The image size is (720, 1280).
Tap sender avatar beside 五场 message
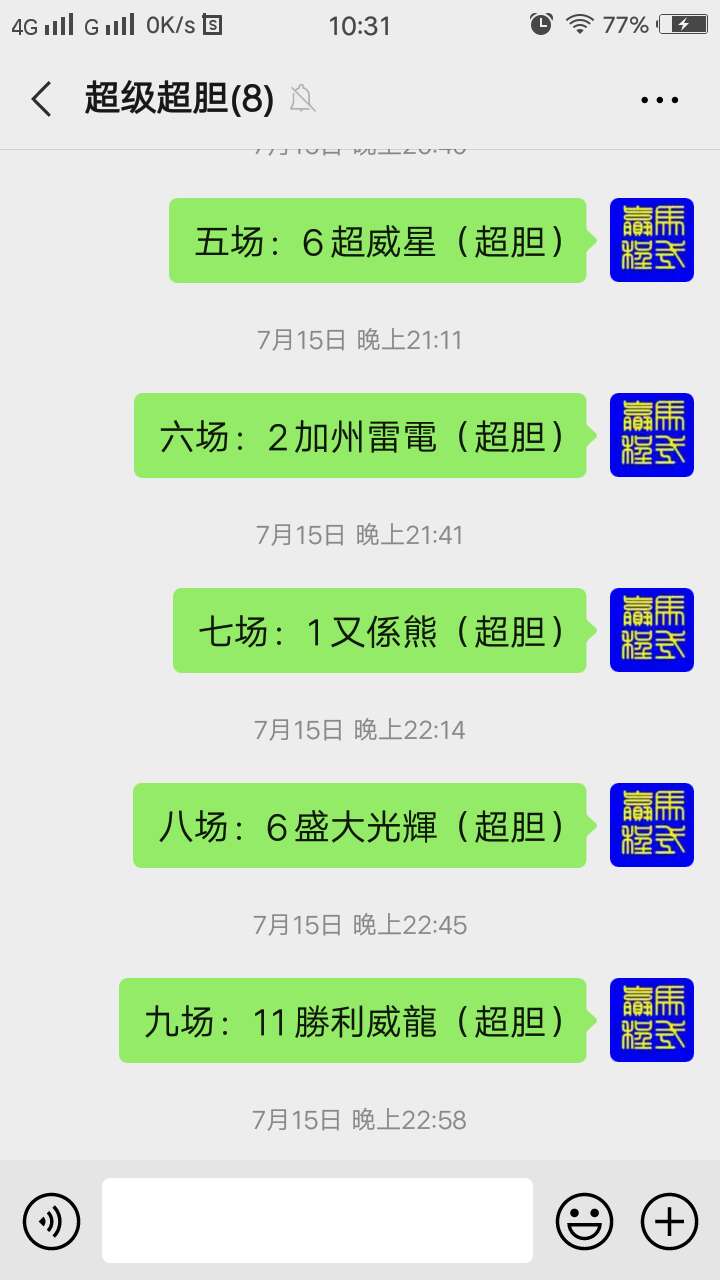pyautogui.click(x=652, y=240)
